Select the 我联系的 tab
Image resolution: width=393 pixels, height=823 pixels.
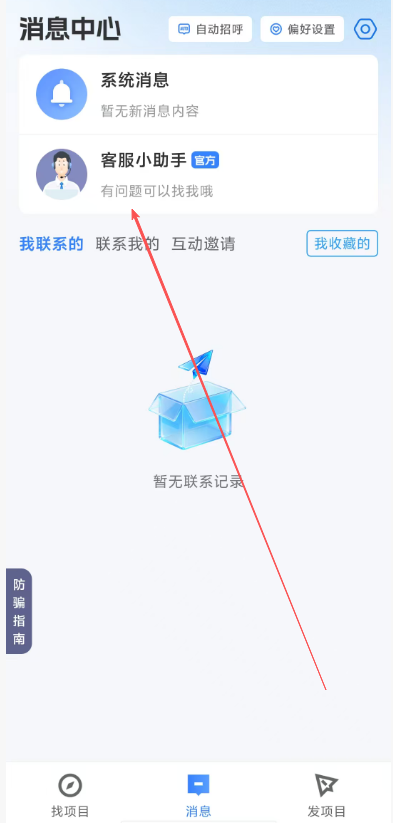51,244
